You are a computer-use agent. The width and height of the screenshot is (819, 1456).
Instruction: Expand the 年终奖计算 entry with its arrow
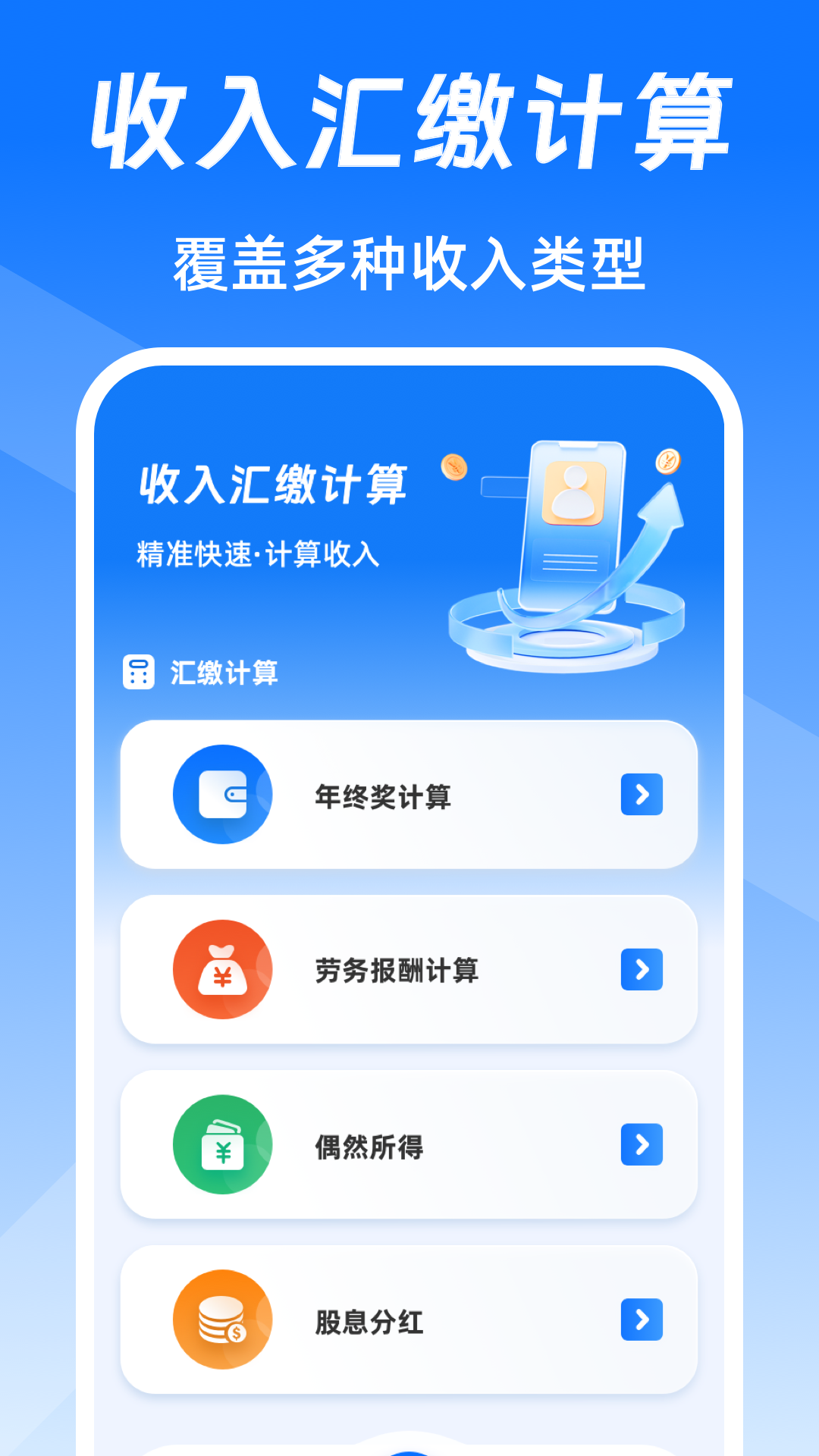pos(642,794)
